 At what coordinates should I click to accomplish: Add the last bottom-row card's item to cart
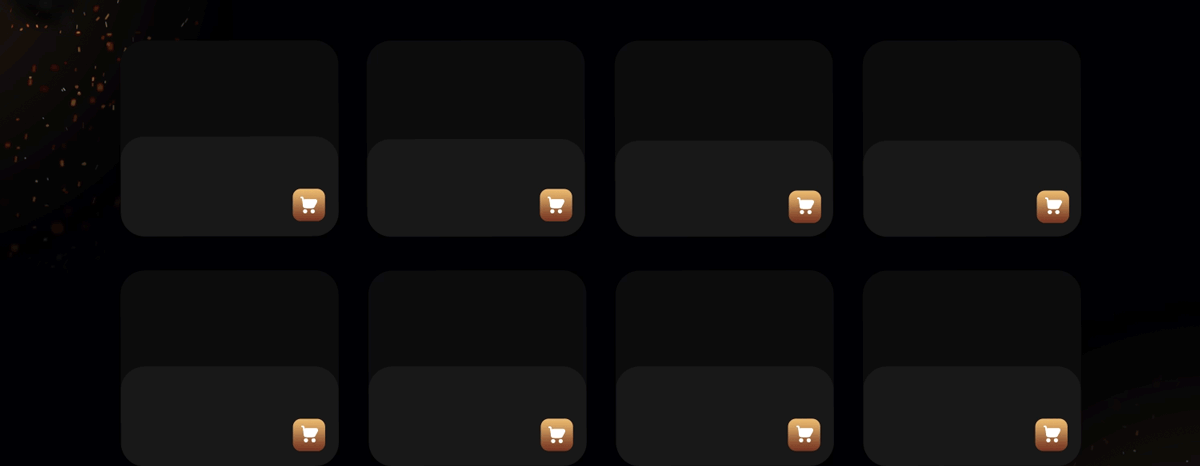[x=1051, y=435]
